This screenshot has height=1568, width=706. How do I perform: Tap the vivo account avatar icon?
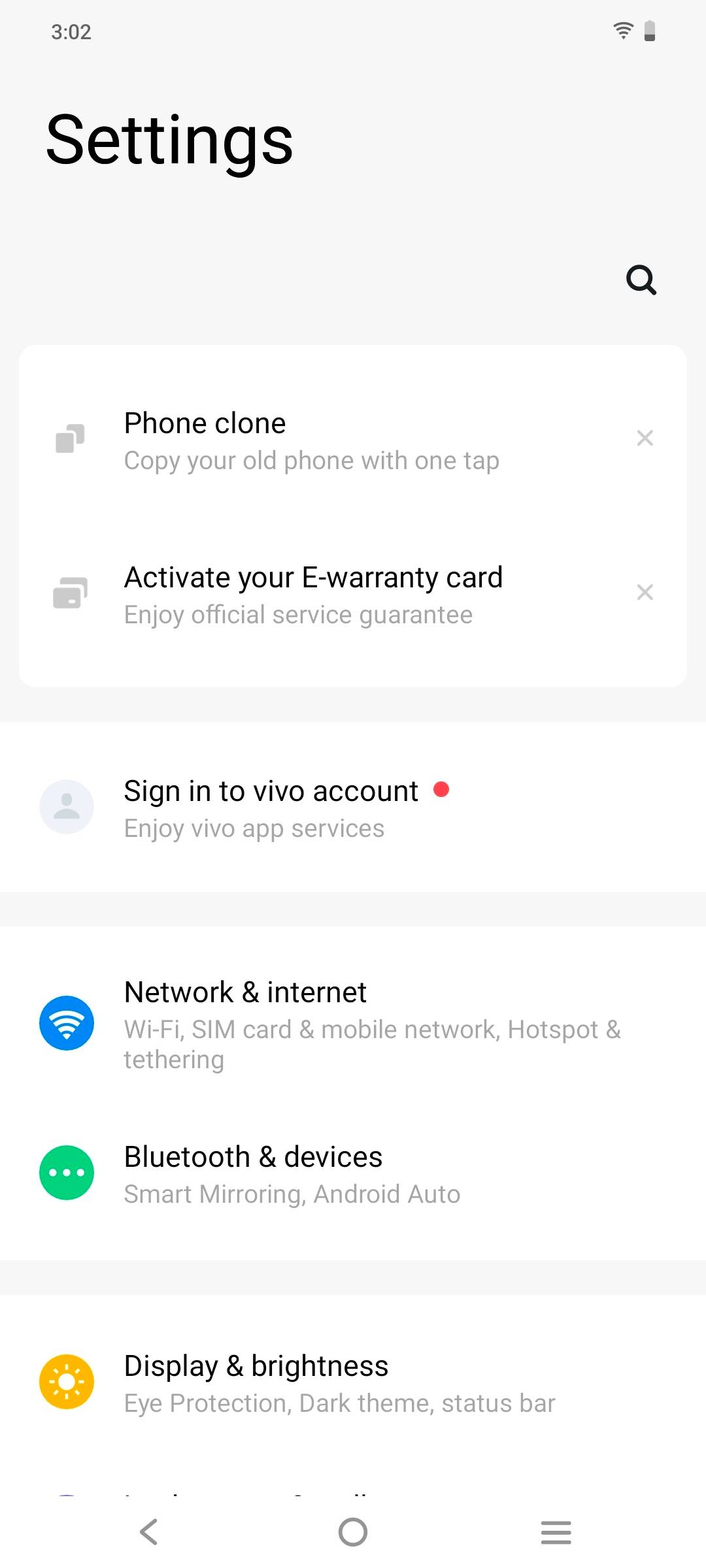point(66,807)
